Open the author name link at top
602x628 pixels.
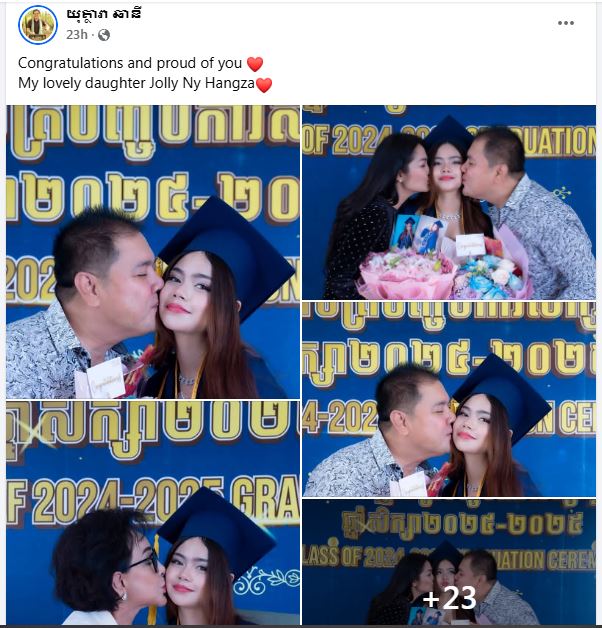(111, 16)
